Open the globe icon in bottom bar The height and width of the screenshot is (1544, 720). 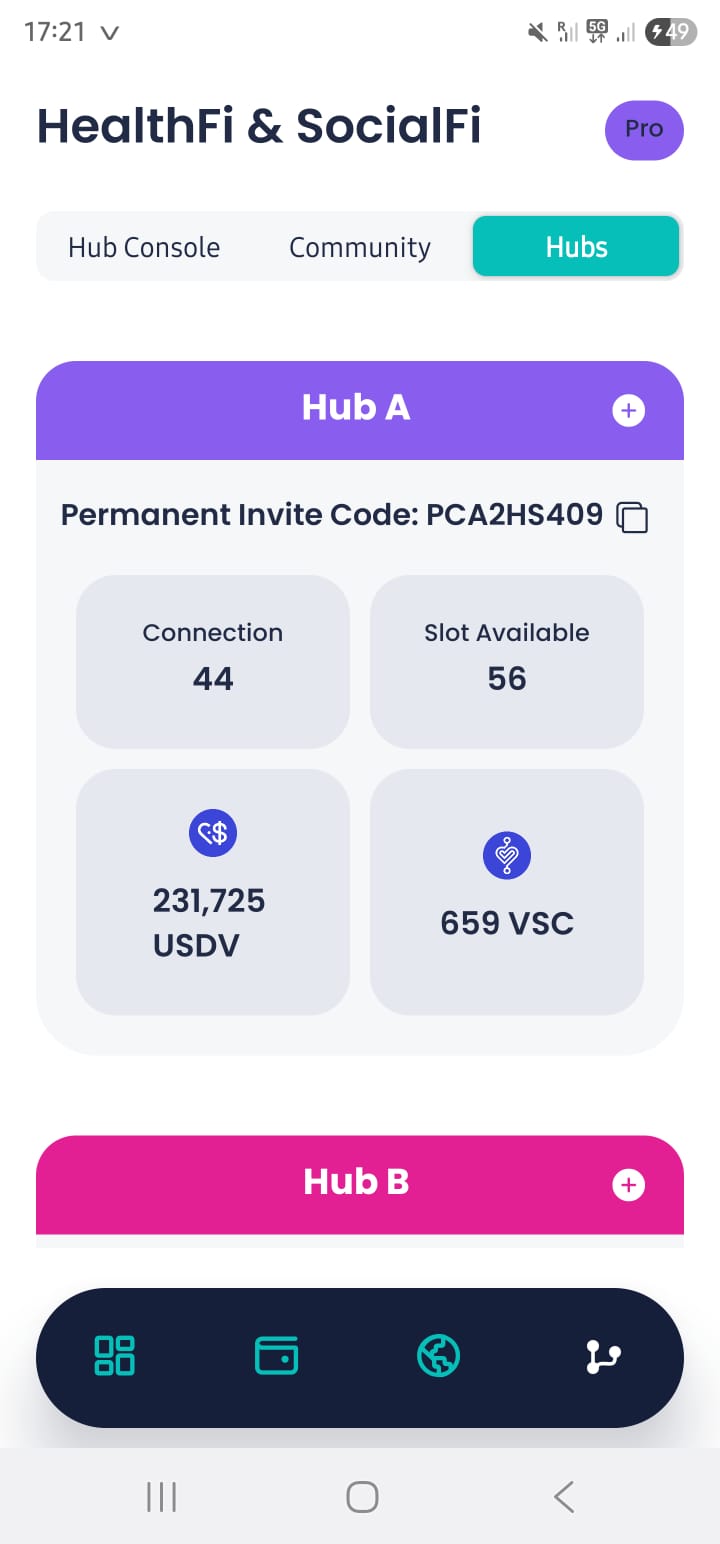438,1356
